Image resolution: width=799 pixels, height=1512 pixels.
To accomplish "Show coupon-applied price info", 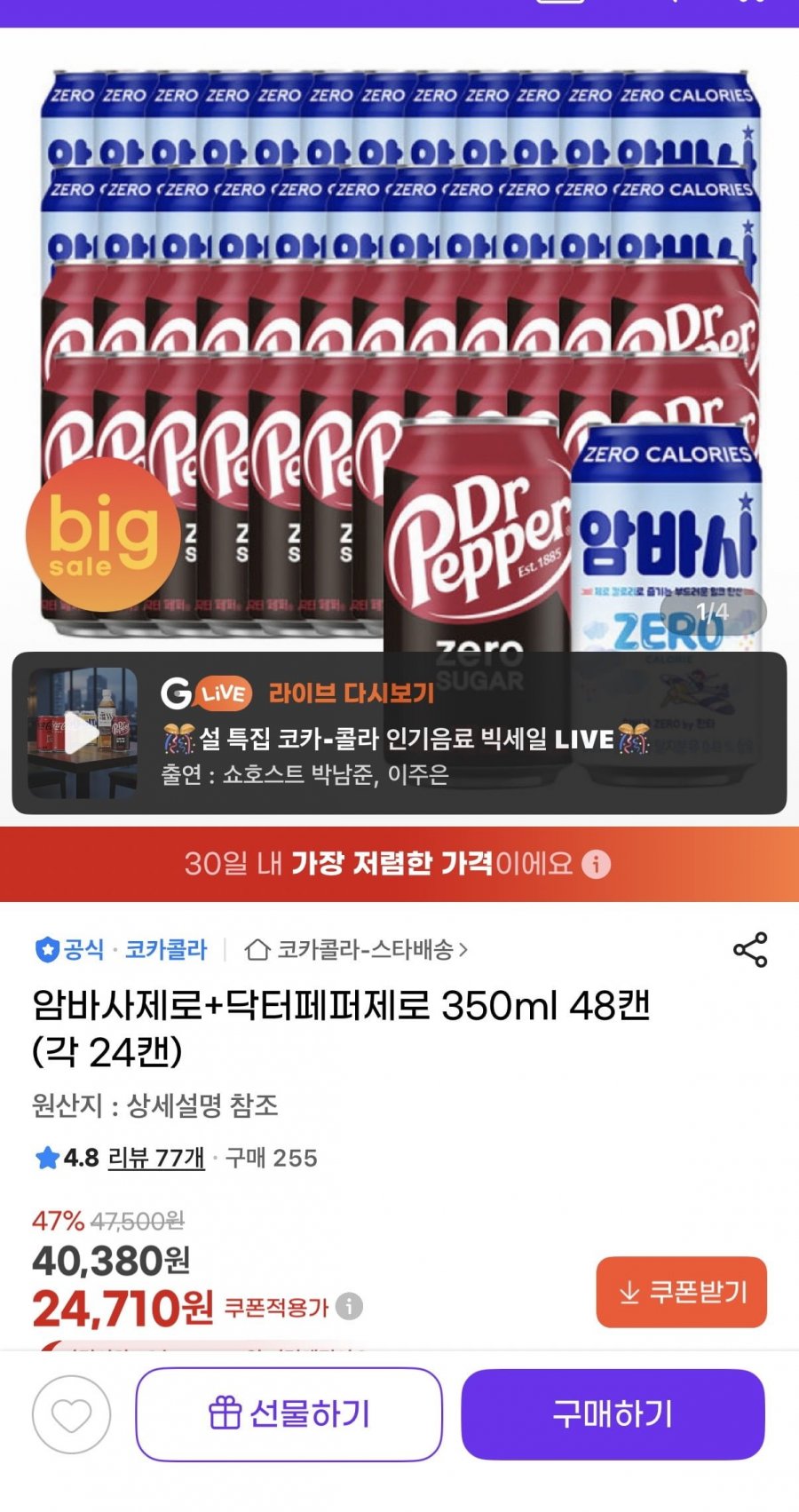I will pyautogui.click(x=350, y=1307).
